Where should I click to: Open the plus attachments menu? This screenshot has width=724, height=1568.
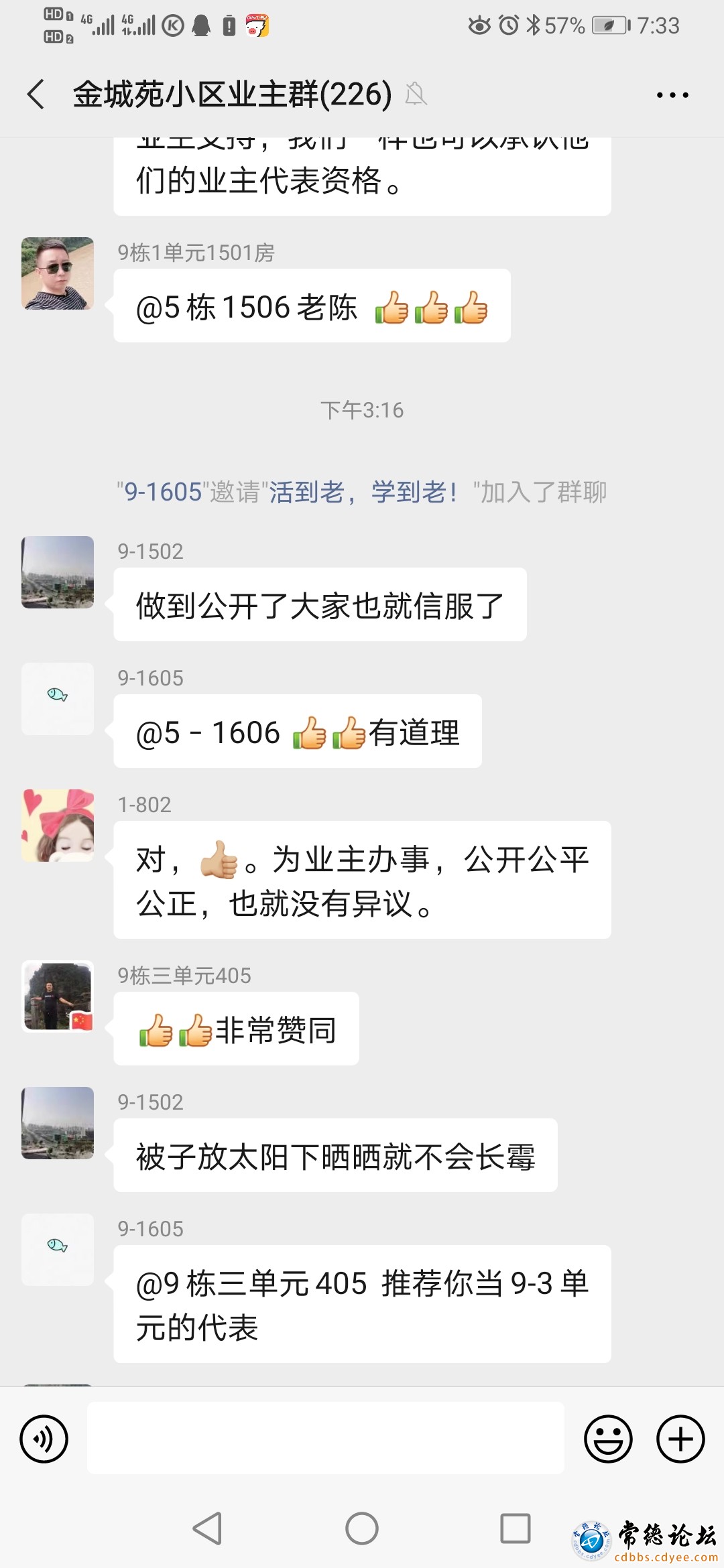tap(680, 1439)
